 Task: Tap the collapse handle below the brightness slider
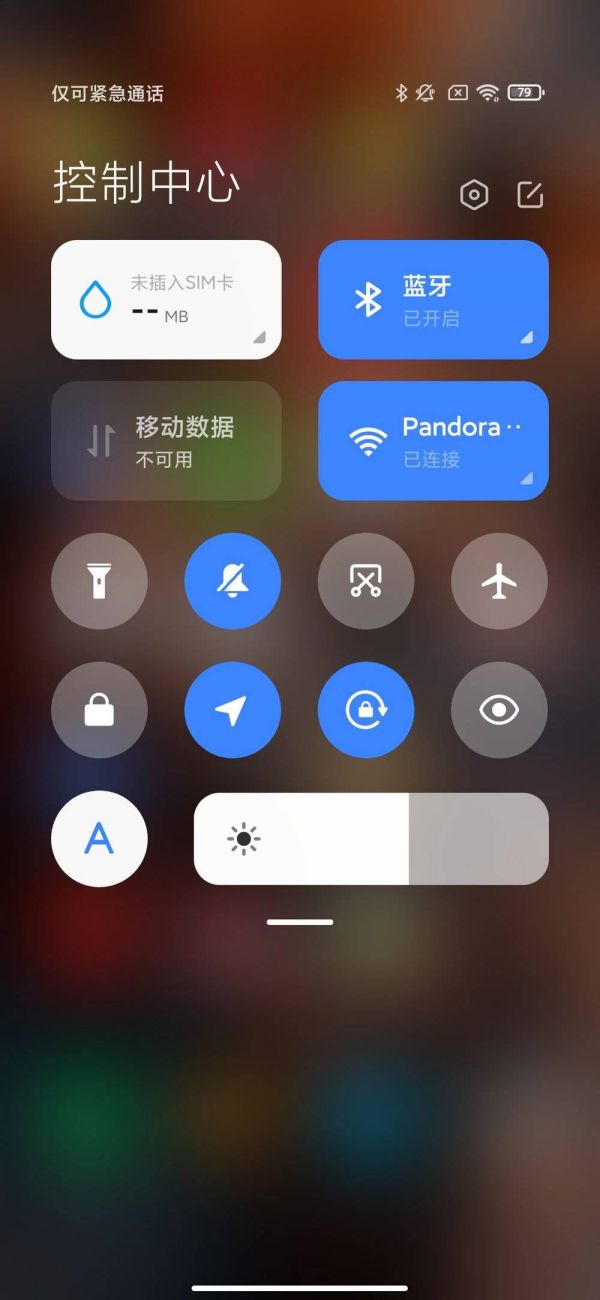(x=300, y=922)
